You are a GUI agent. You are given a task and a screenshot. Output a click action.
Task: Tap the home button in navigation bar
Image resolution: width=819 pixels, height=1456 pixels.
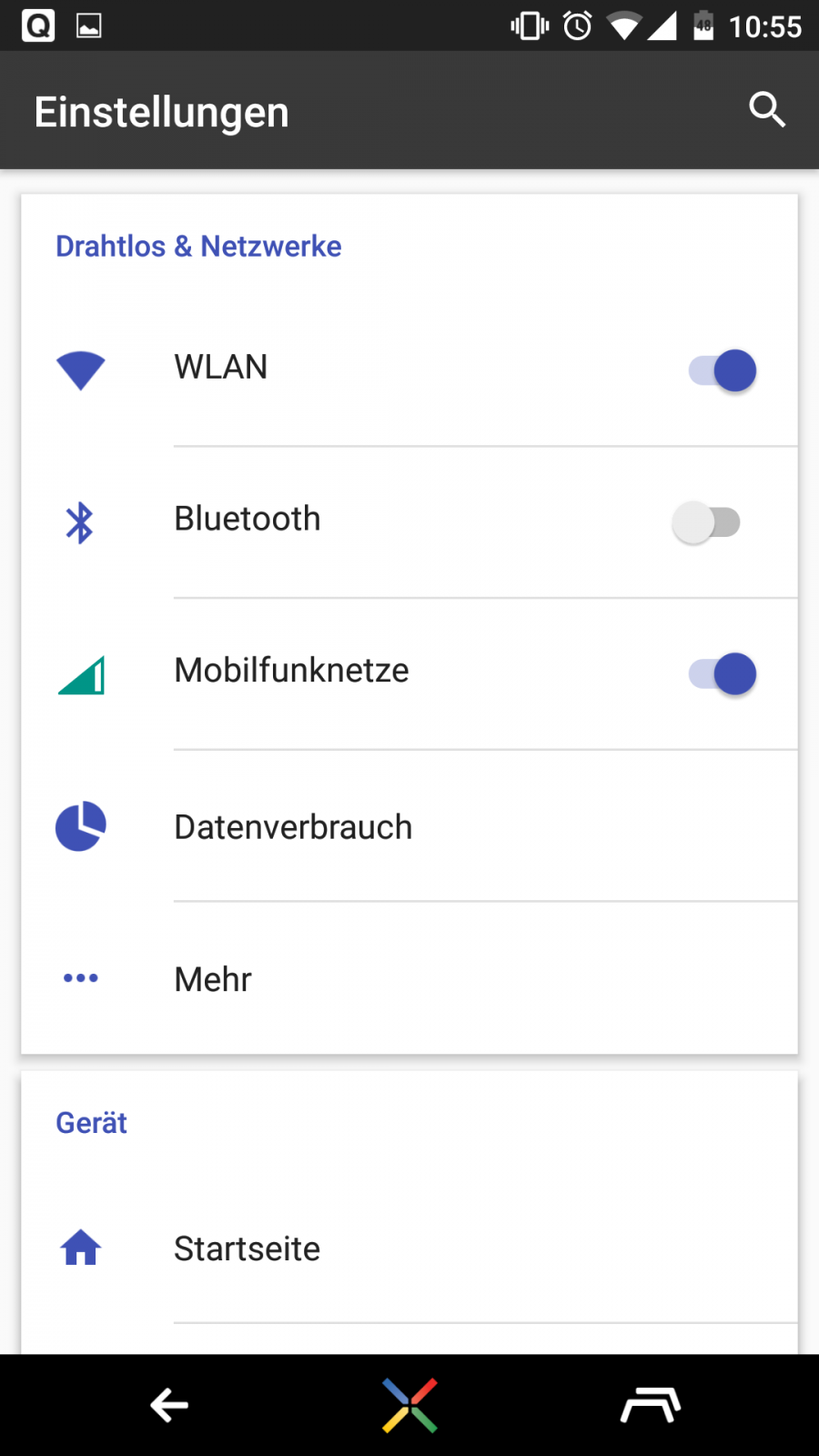coord(409,1405)
